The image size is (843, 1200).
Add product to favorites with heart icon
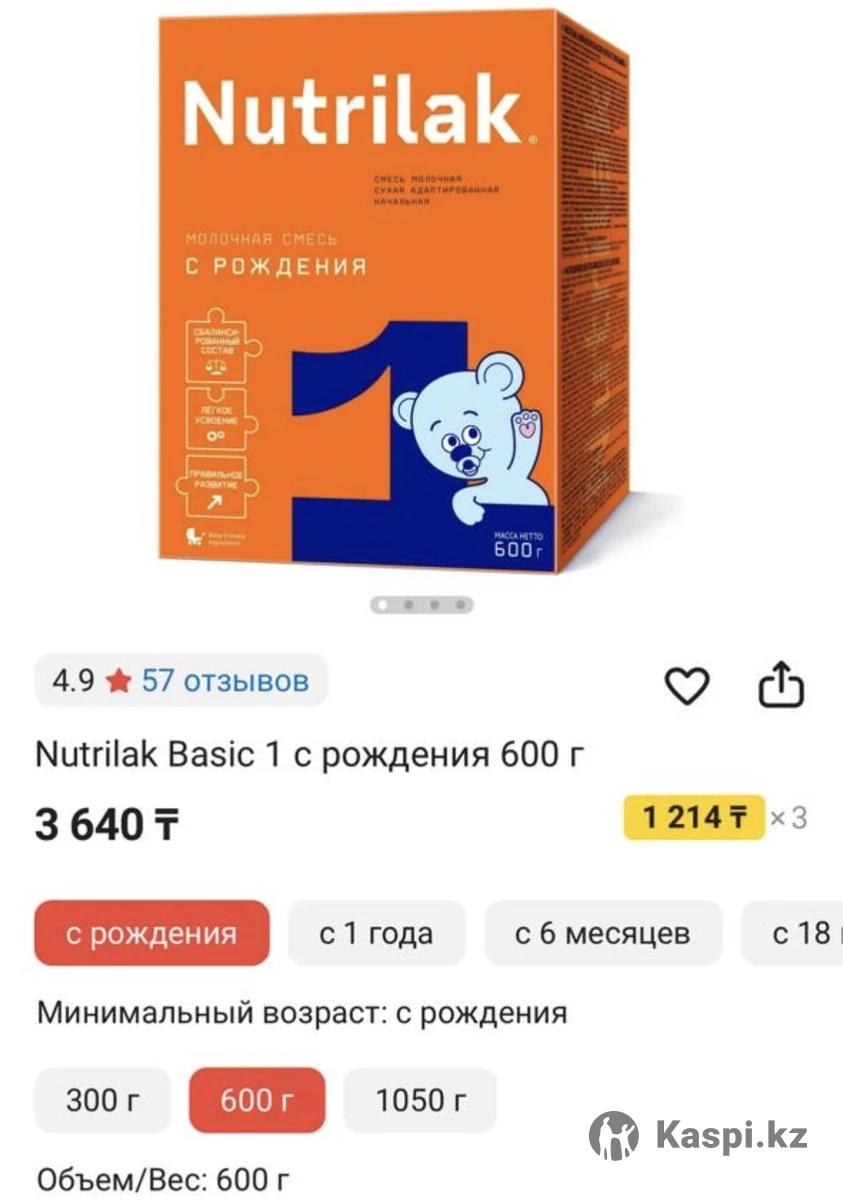point(687,686)
